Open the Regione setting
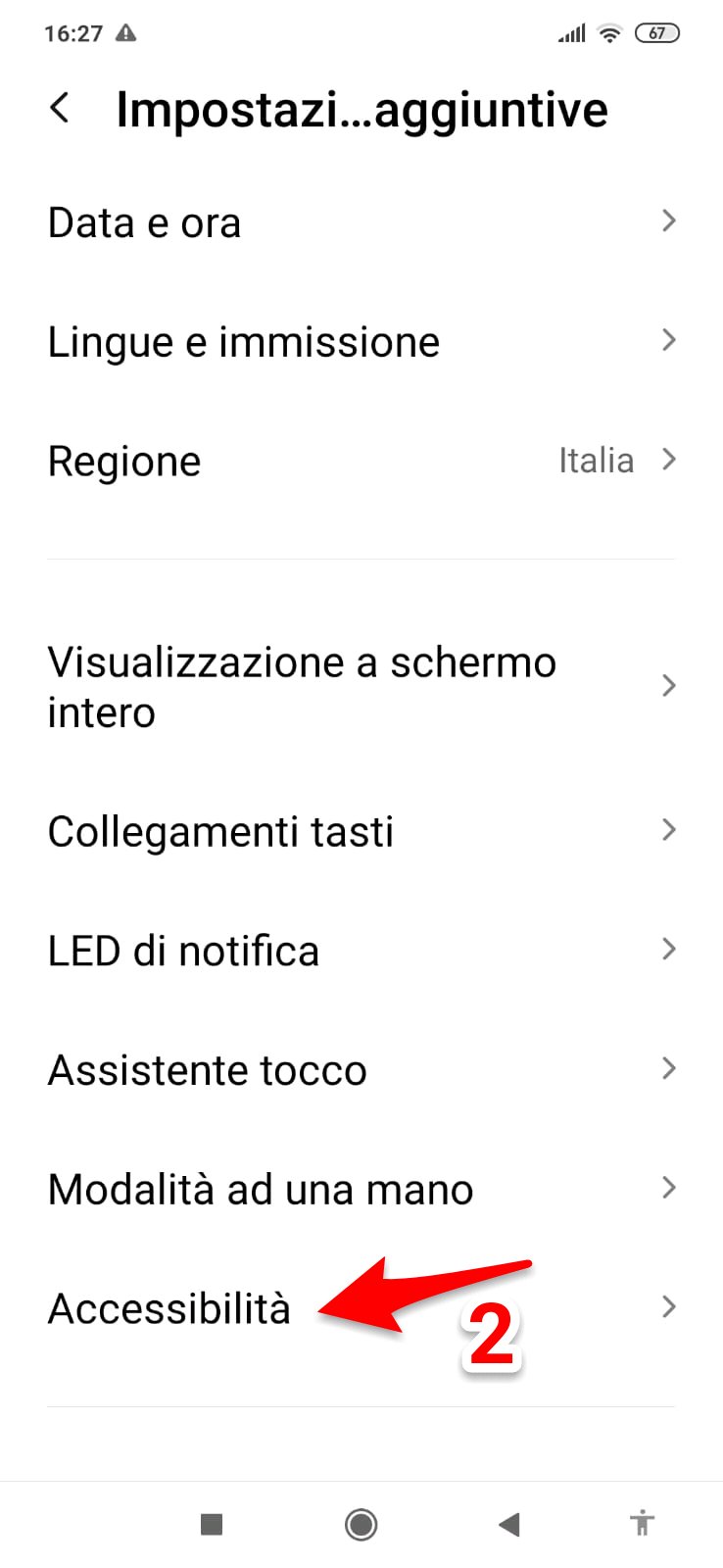723x1568 pixels. 361,461
